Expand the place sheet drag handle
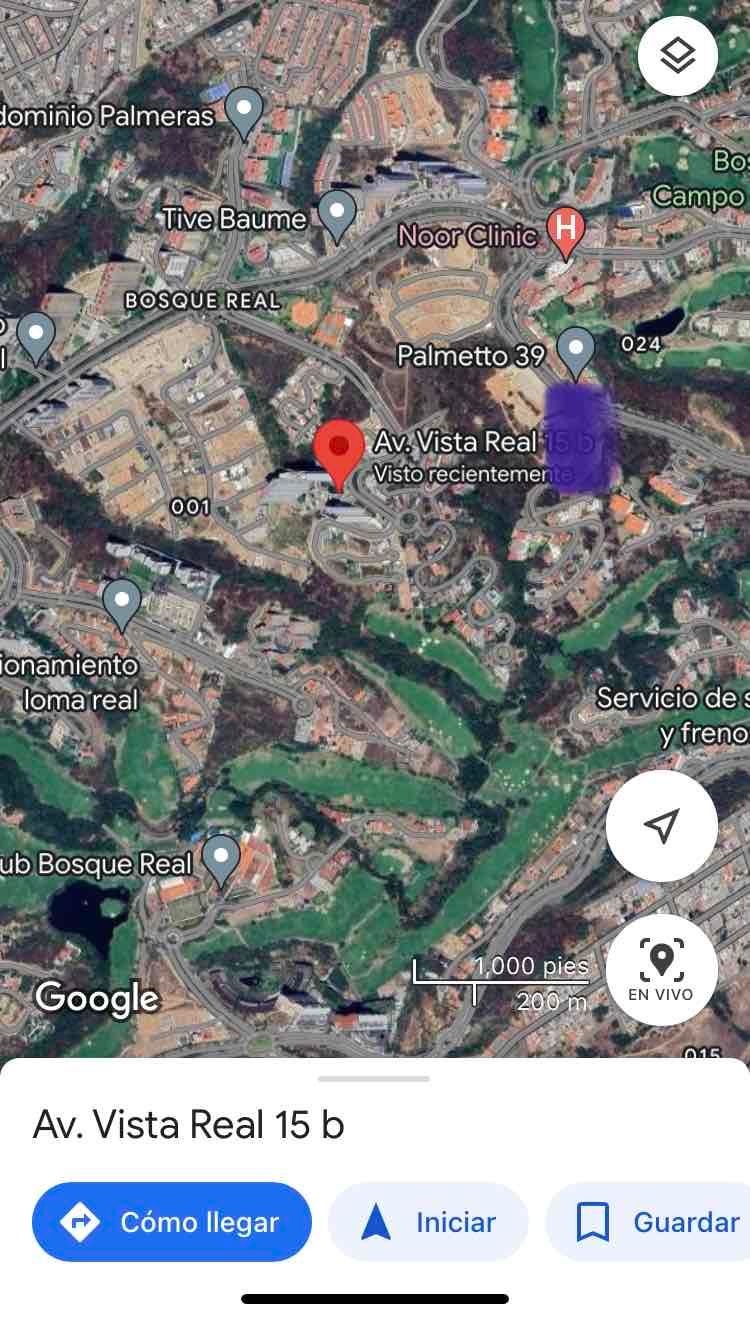Image resolution: width=750 pixels, height=1320 pixels. coord(374,1079)
